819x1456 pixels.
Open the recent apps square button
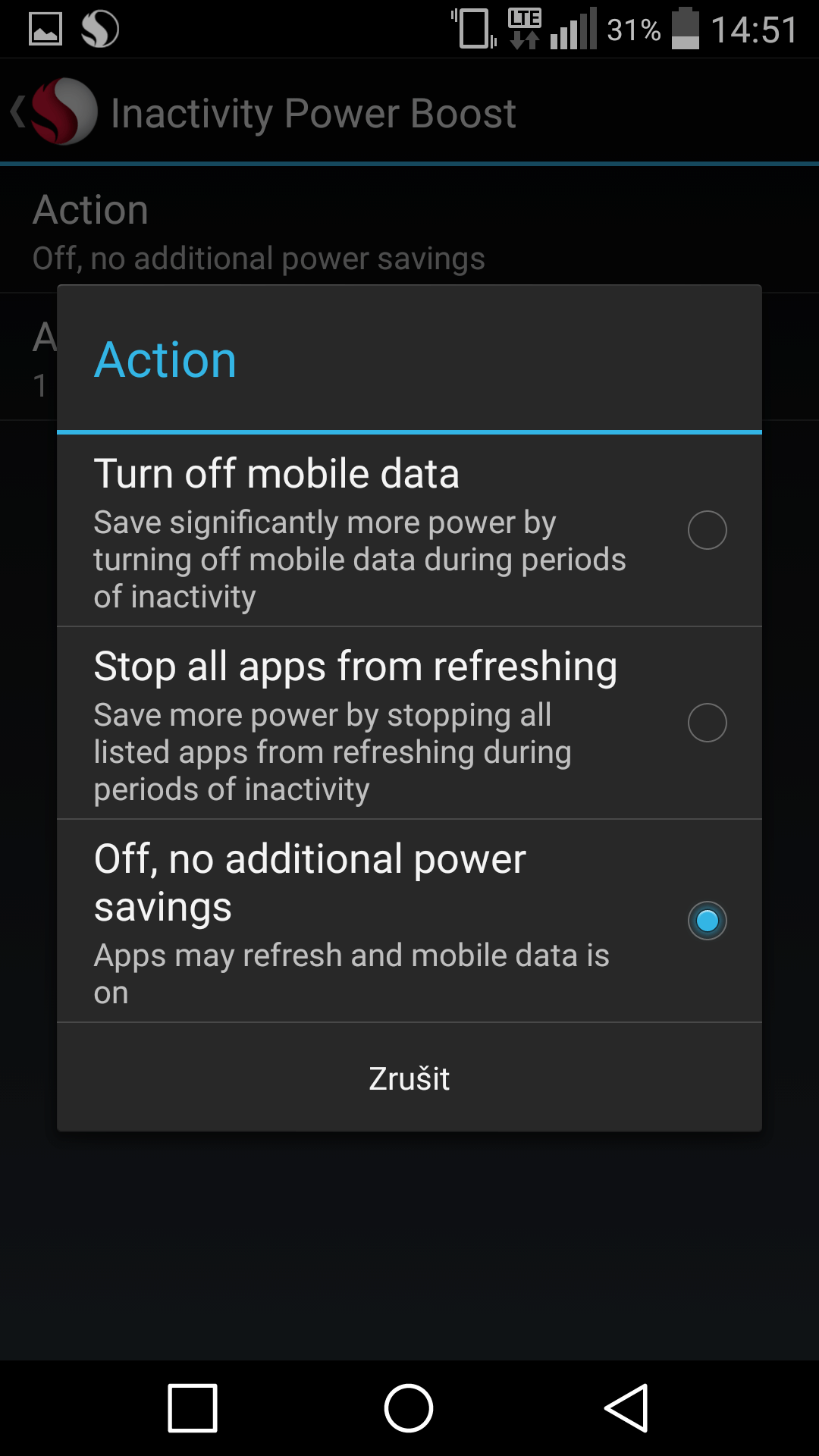pos(193,1408)
